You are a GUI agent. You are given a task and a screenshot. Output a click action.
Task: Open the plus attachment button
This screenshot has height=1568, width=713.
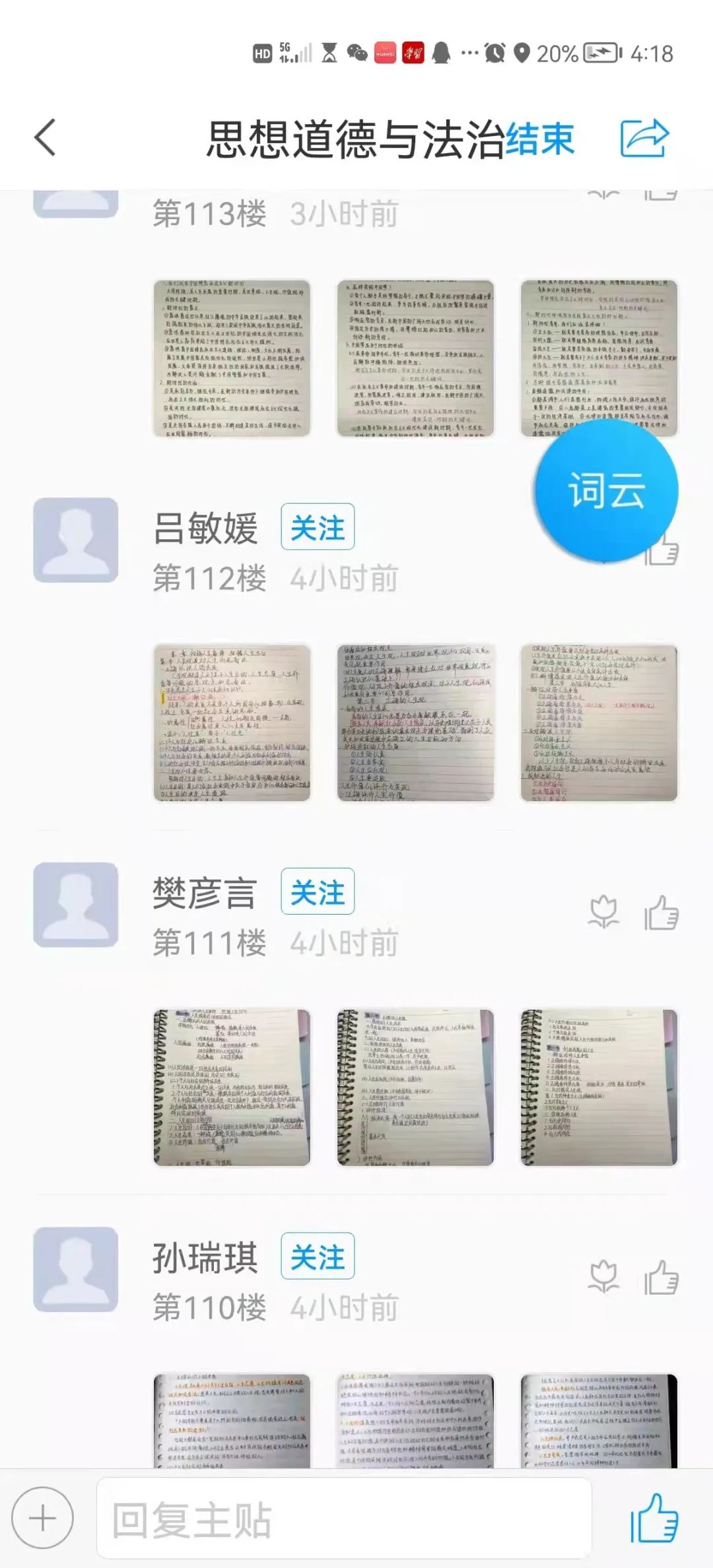pyautogui.click(x=43, y=1519)
